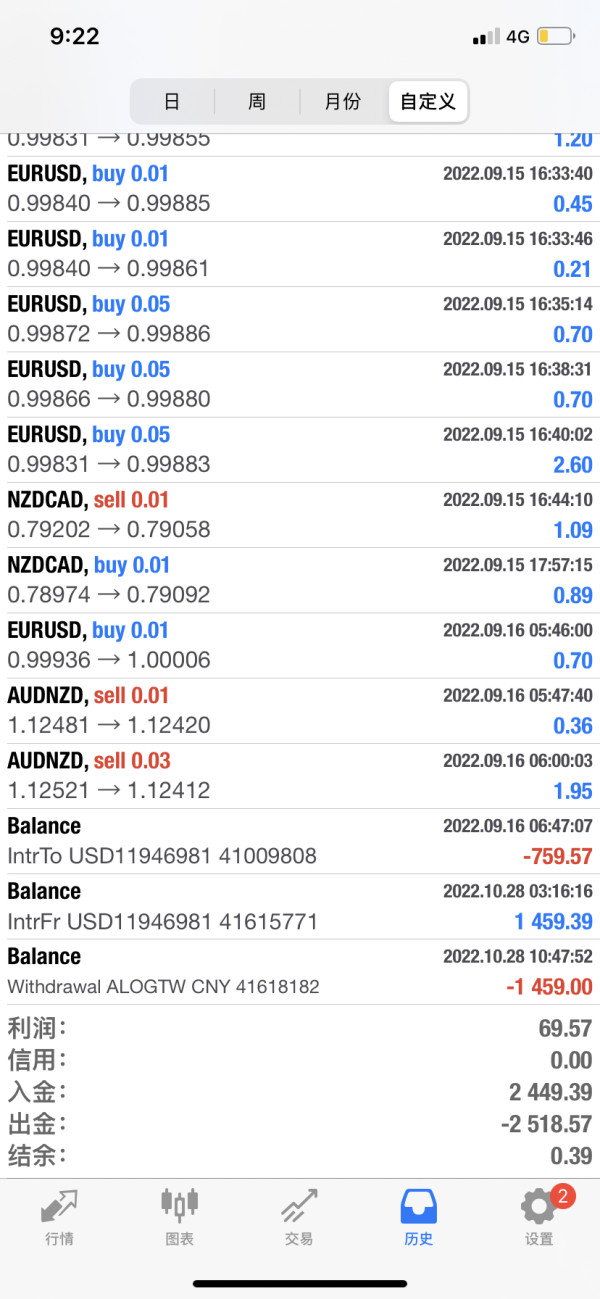Open the 历史 history tab

point(419,1217)
